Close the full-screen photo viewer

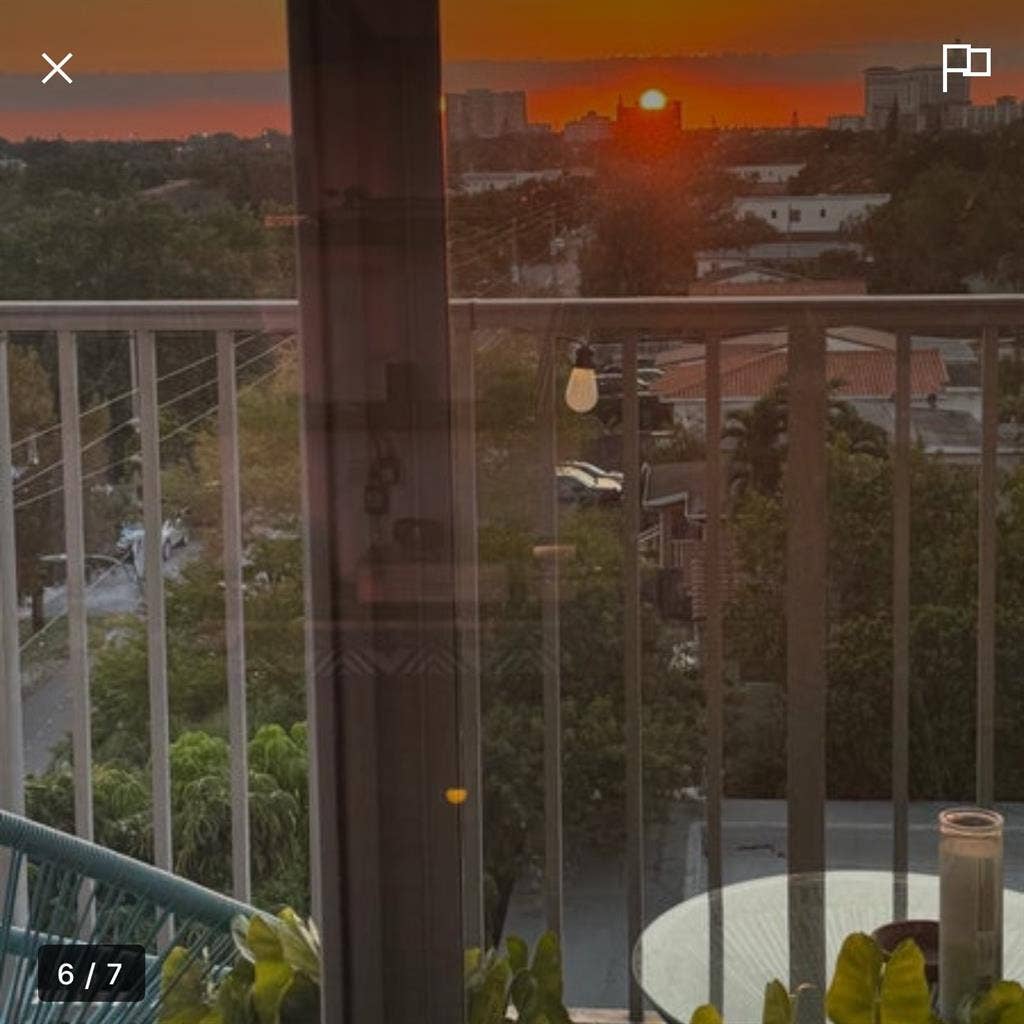[x=57, y=68]
